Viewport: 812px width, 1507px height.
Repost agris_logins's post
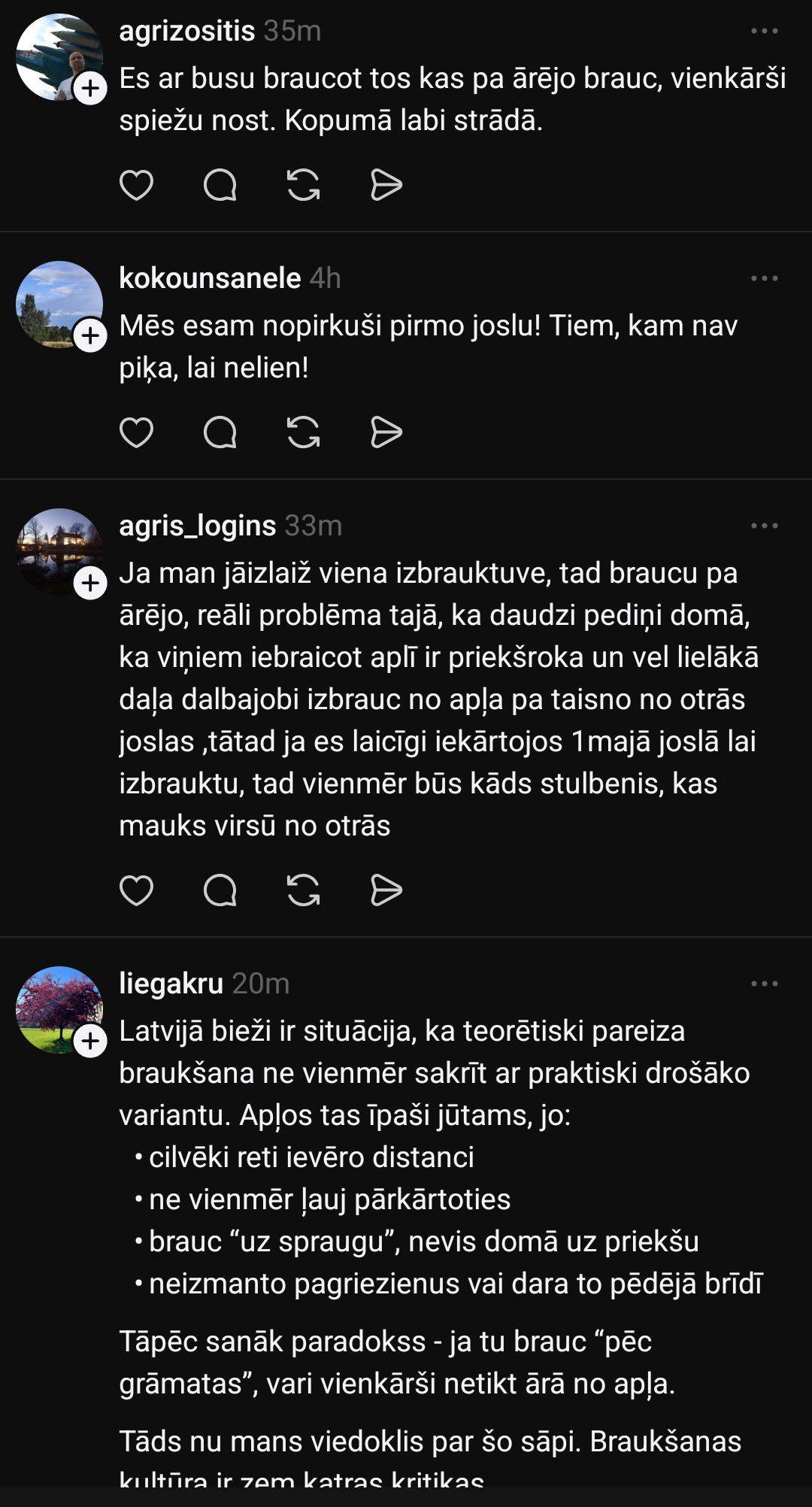(303, 890)
